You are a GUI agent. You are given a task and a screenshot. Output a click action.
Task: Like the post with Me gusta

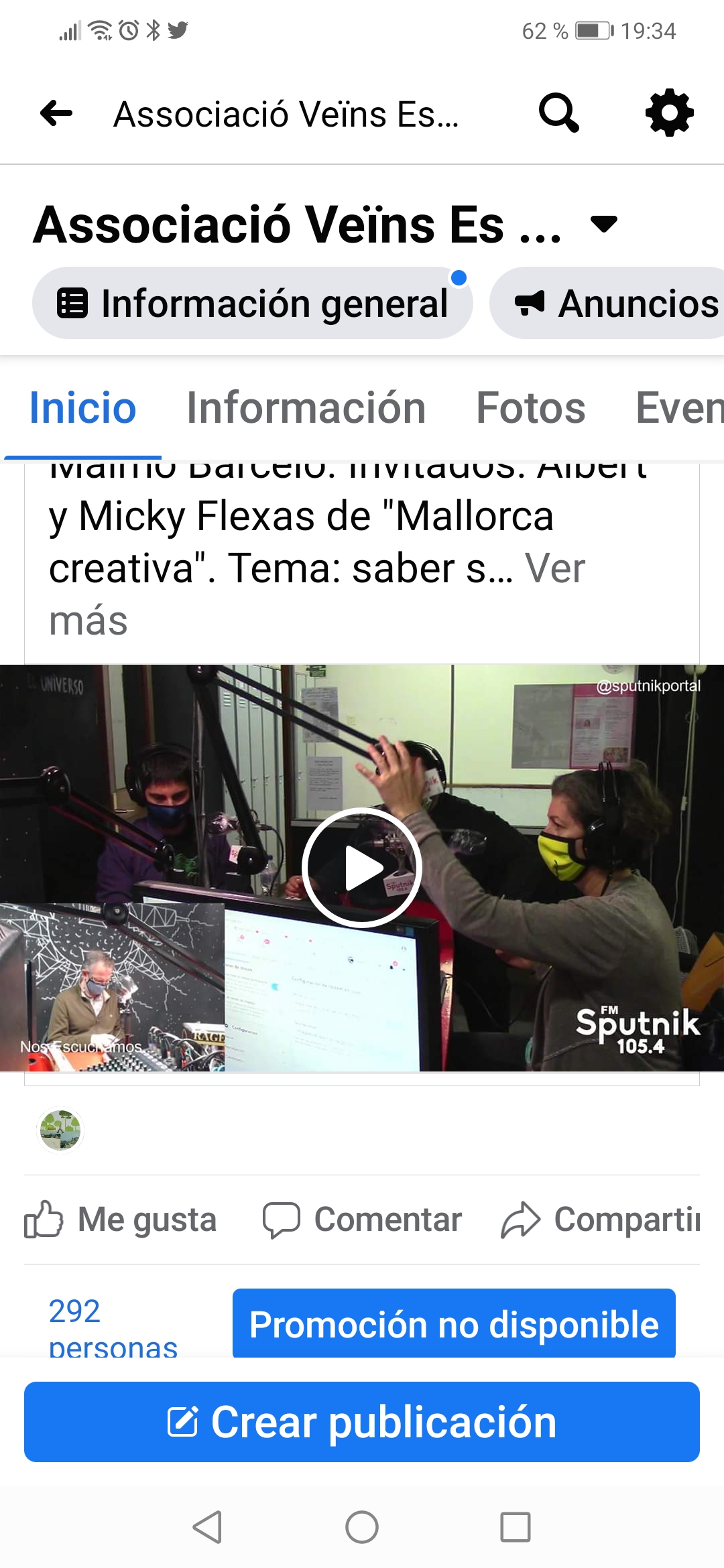coord(121,1220)
